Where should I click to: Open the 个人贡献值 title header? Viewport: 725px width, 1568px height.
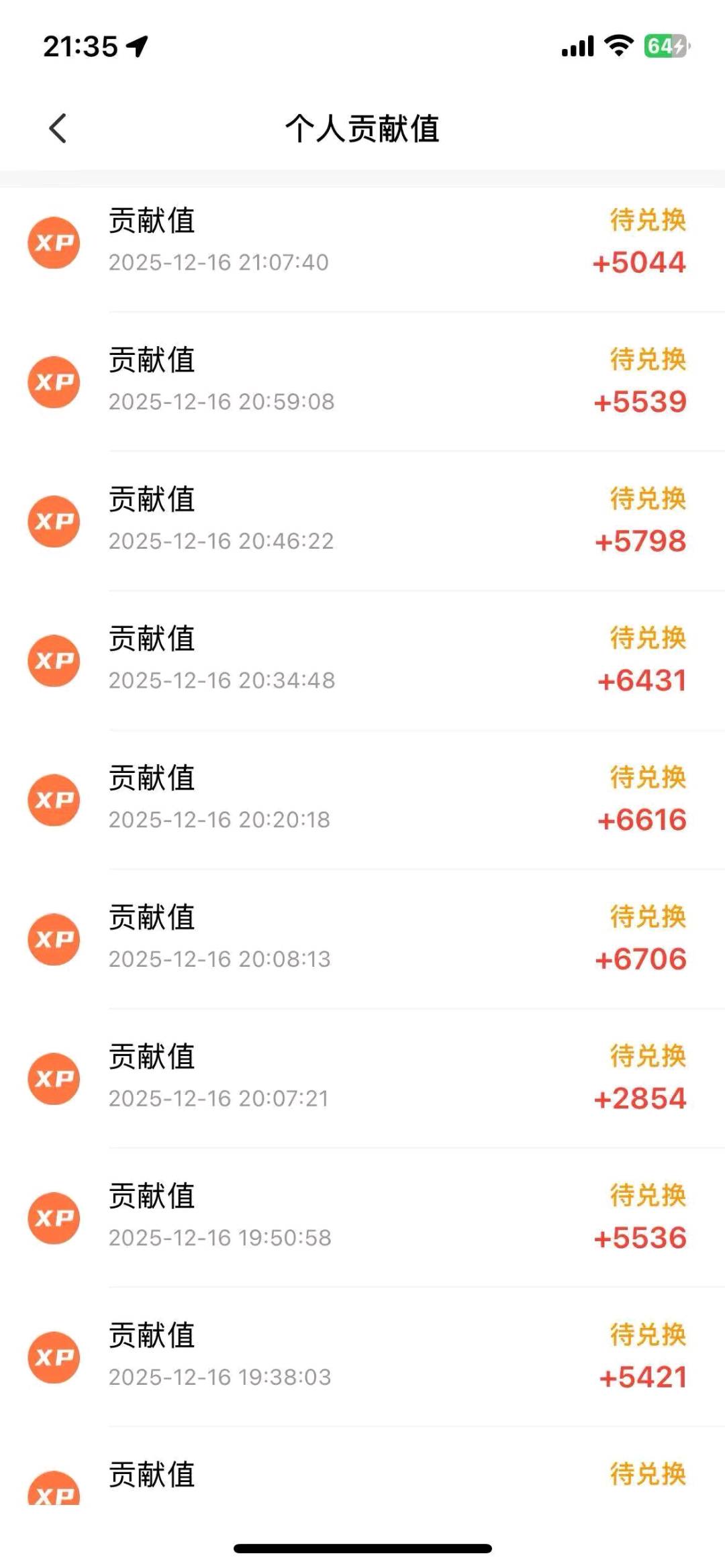362,128
